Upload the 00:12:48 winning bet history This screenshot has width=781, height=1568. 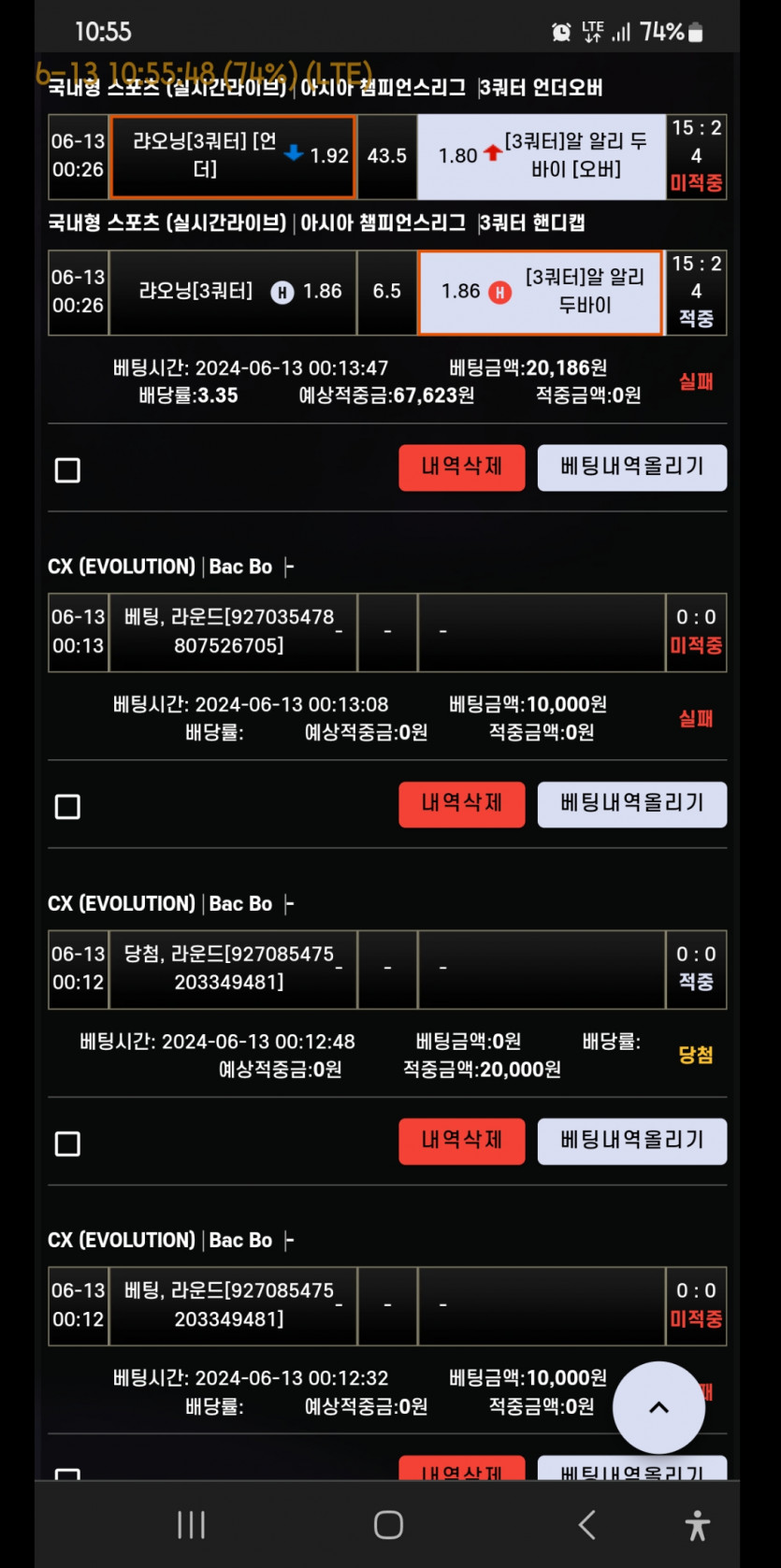[x=631, y=1140]
